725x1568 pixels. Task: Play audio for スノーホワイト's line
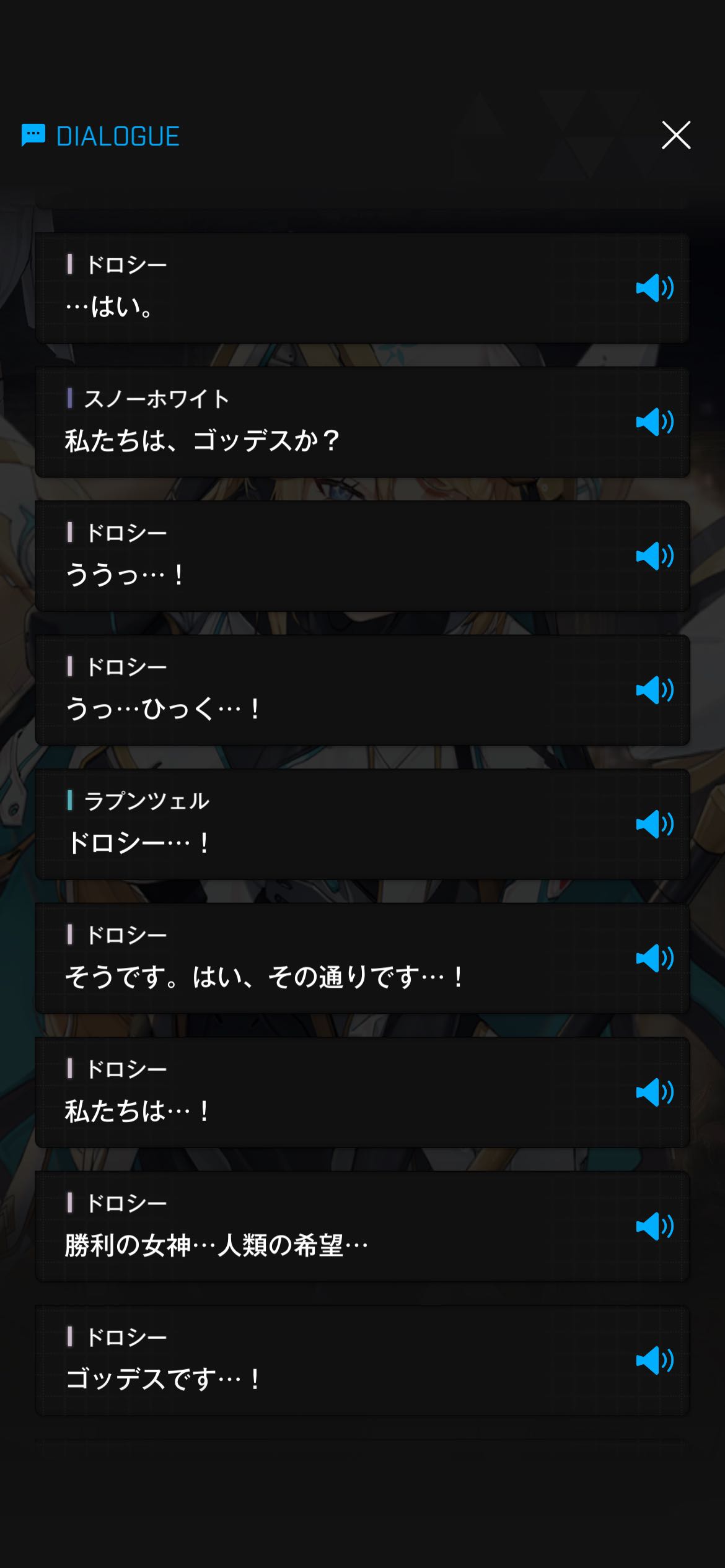pos(654,422)
